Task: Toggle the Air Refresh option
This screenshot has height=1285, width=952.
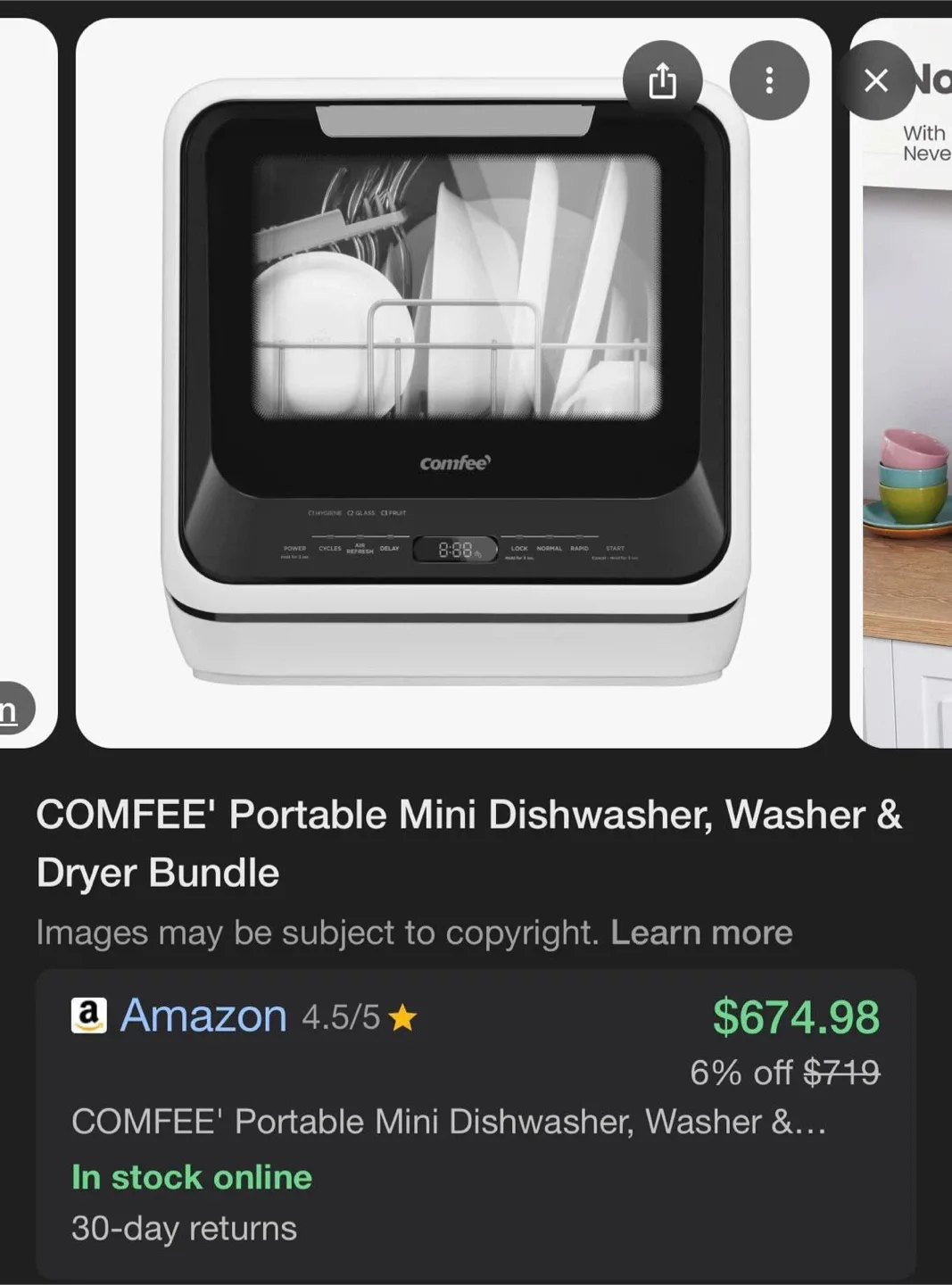Action: coord(359,550)
